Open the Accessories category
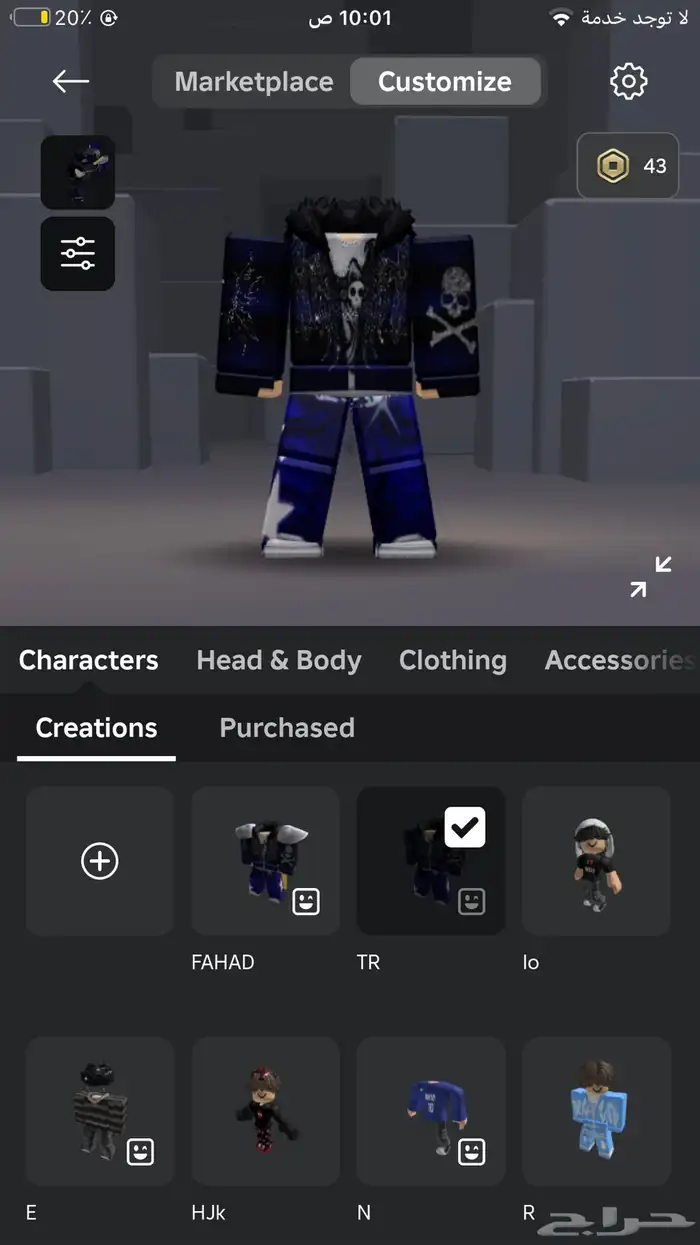The image size is (700, 1245). [x=618, y=660]
